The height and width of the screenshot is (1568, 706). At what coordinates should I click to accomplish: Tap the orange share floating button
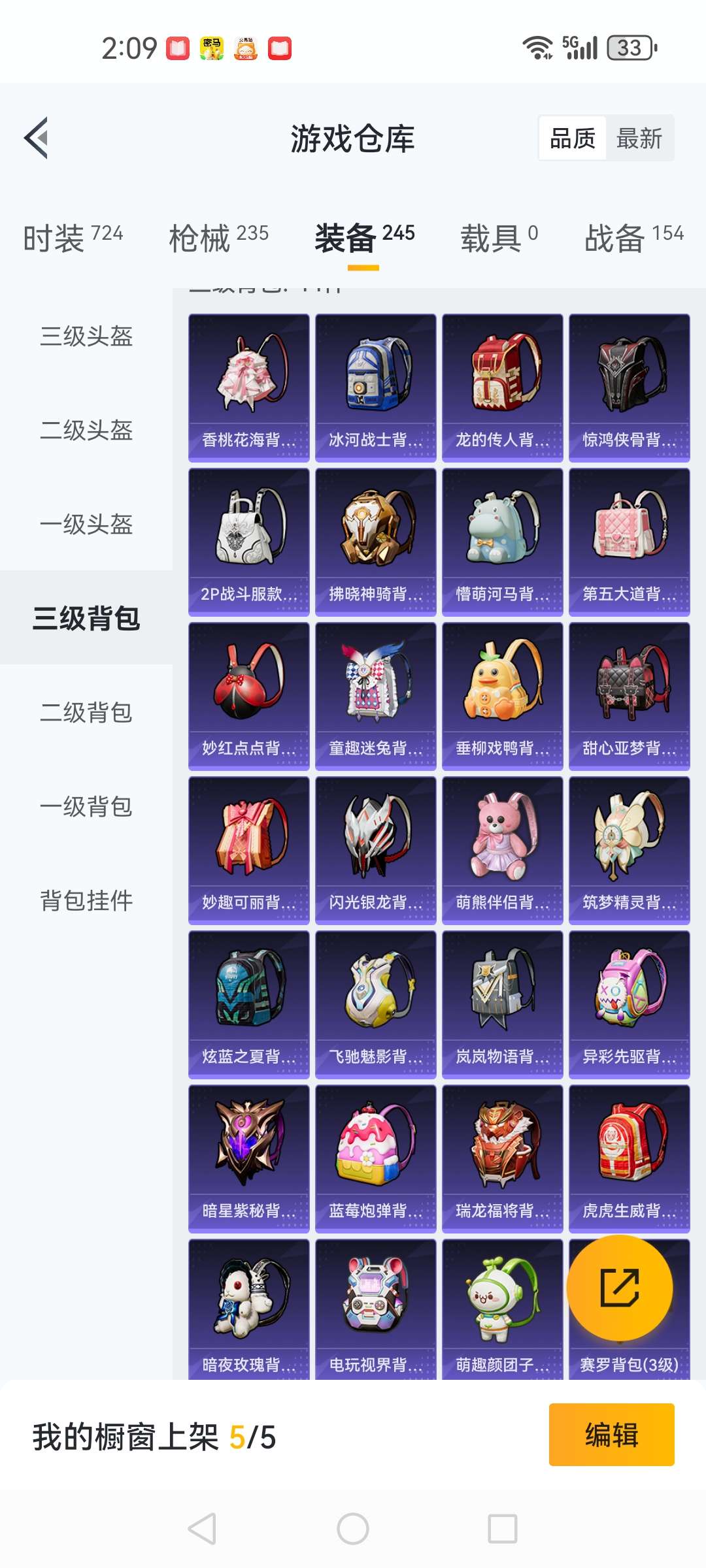click(619, 1288)
